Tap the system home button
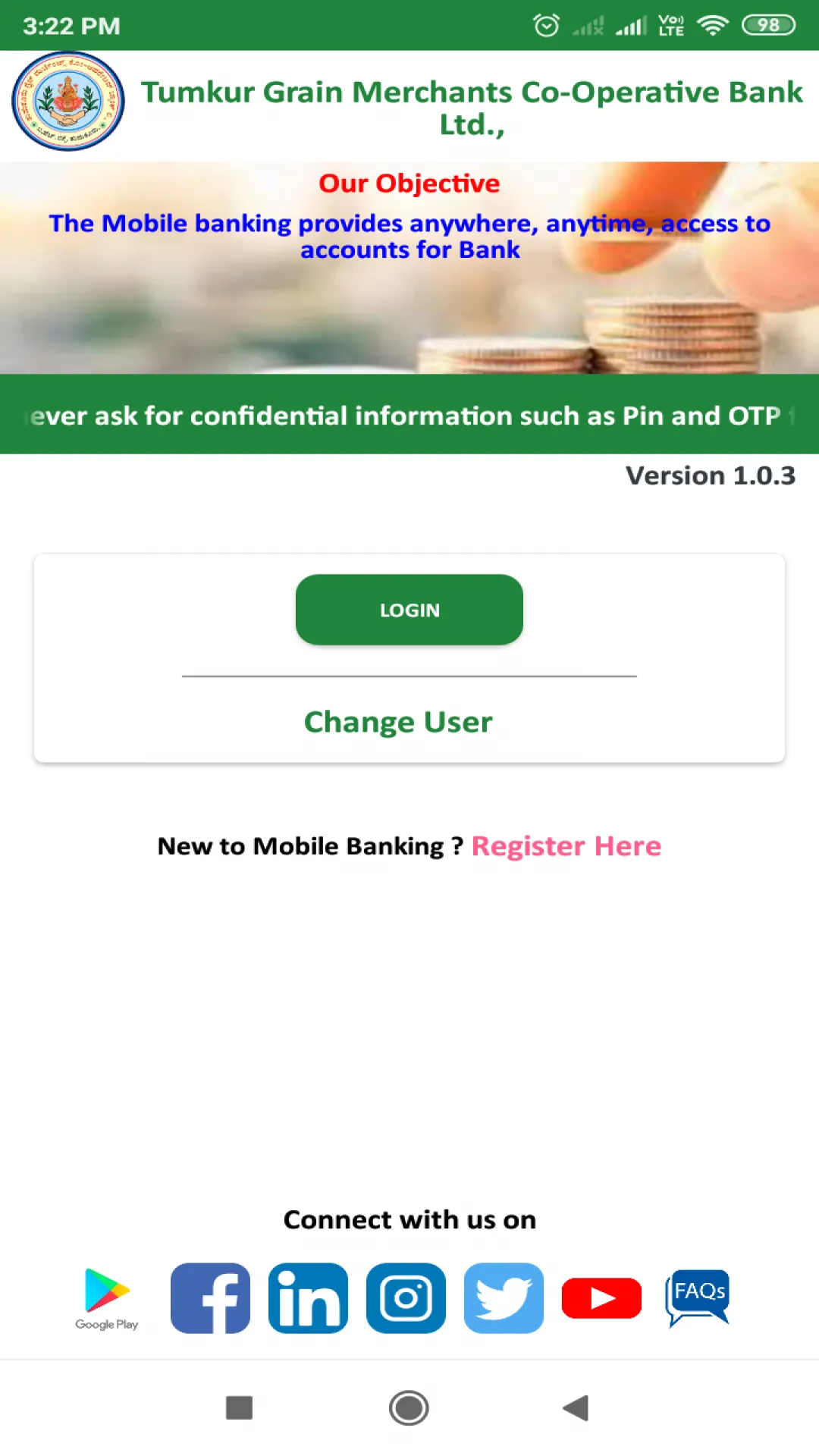The height and width of the screenshot is (1456, 819). (x=409, y=1408)
